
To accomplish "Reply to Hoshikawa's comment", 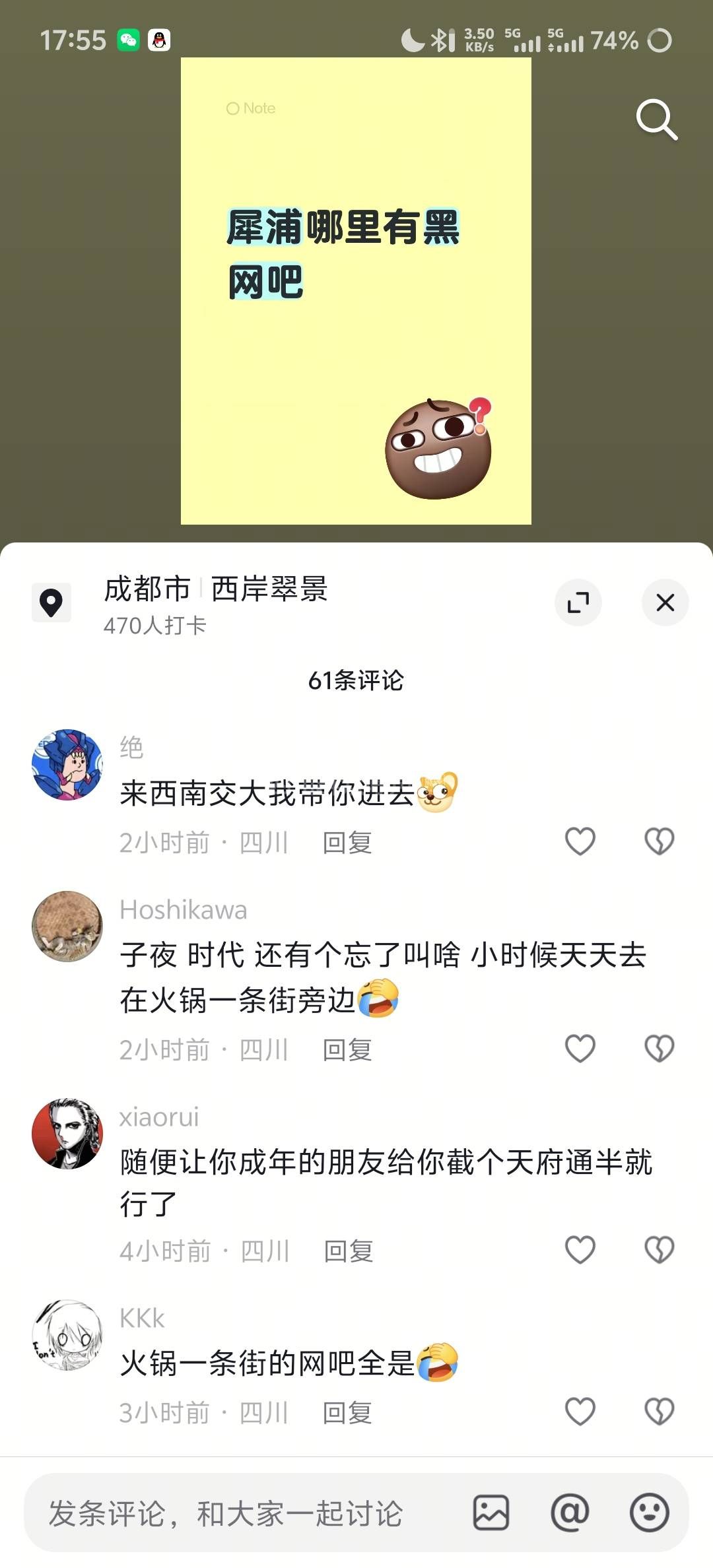I will pos(347,1050).
